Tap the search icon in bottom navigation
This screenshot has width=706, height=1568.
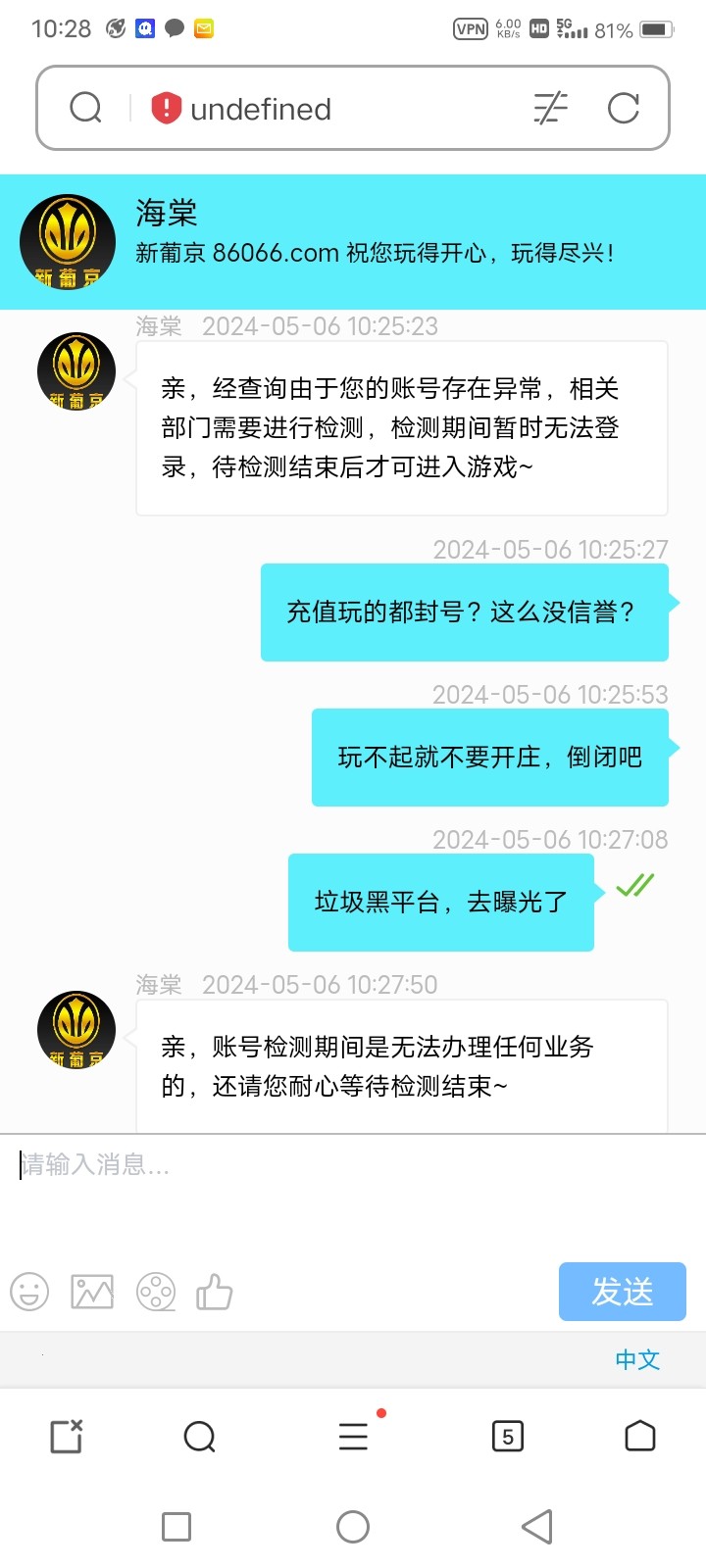coord(200,1437)
